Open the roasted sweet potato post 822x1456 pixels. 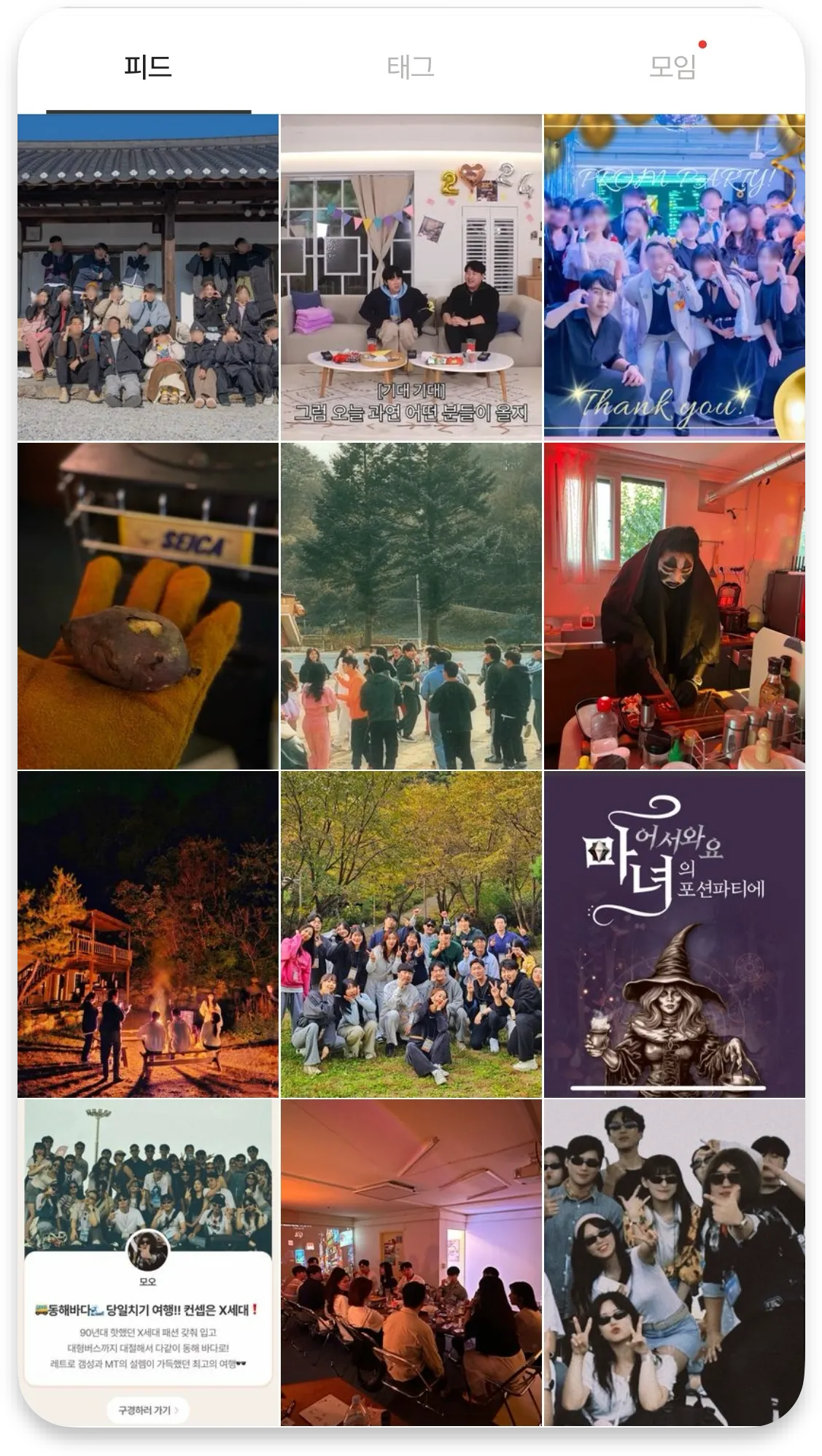(148, 605)
